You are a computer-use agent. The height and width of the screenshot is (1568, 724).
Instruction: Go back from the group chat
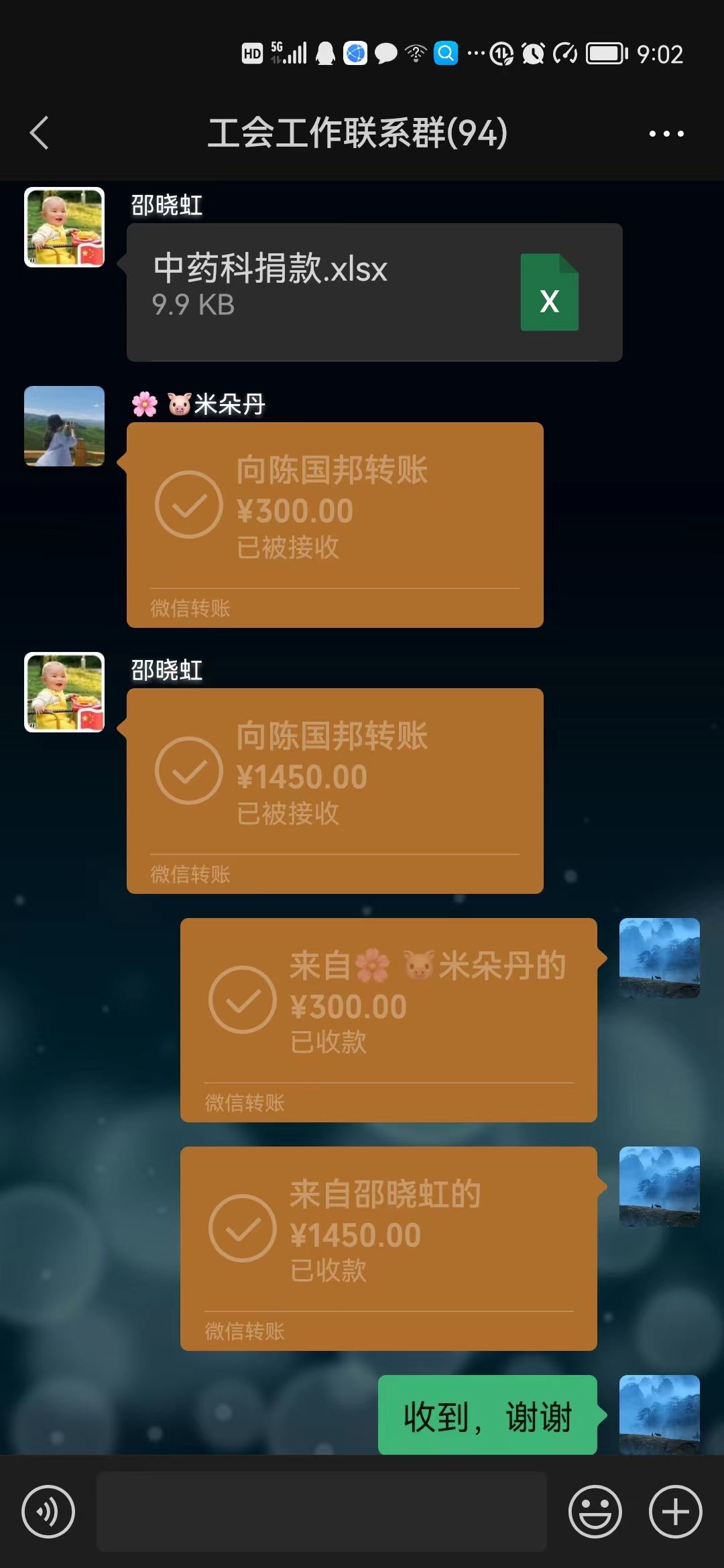pyautogui.click(x=40, y=133)
